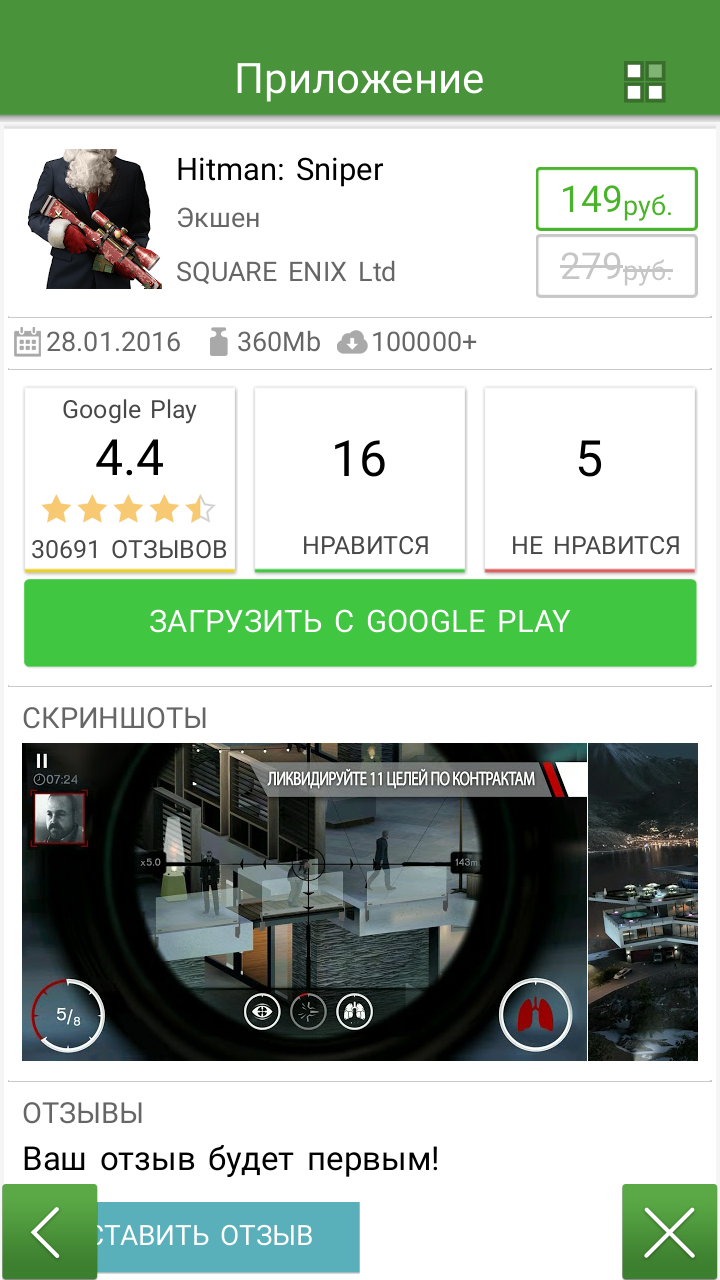Tap ЗАГРУЗИТЬ С GOOGLE PLAY button
This screenshot has width=720, height=1280.
(360, 622)
